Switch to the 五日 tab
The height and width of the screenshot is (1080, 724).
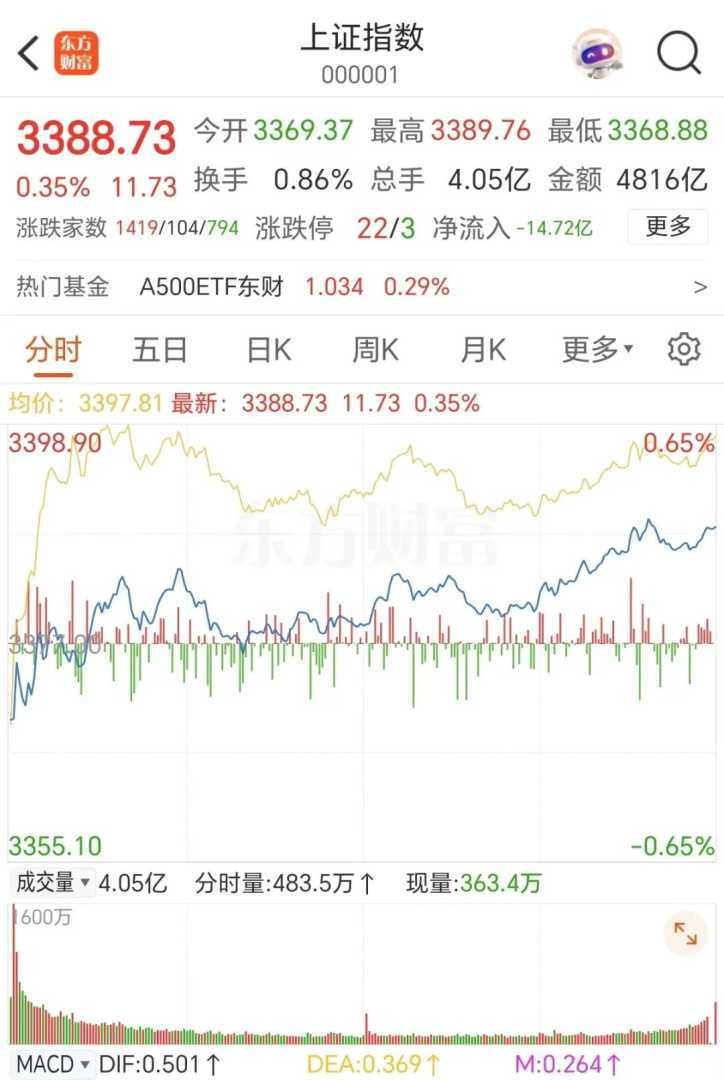(160, 350)
